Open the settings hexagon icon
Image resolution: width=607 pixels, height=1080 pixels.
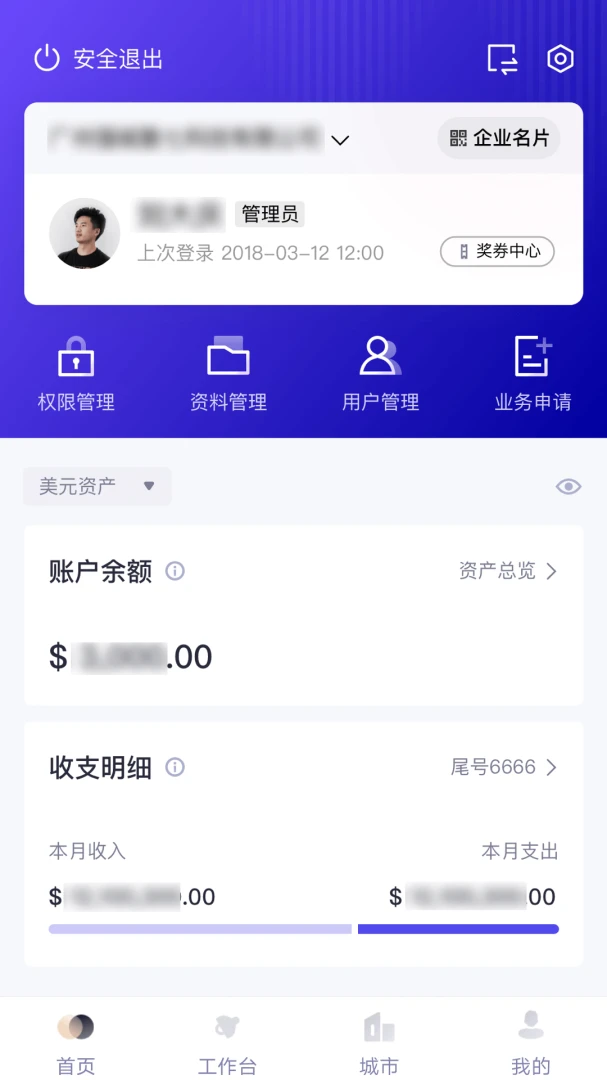pos(560,59)
